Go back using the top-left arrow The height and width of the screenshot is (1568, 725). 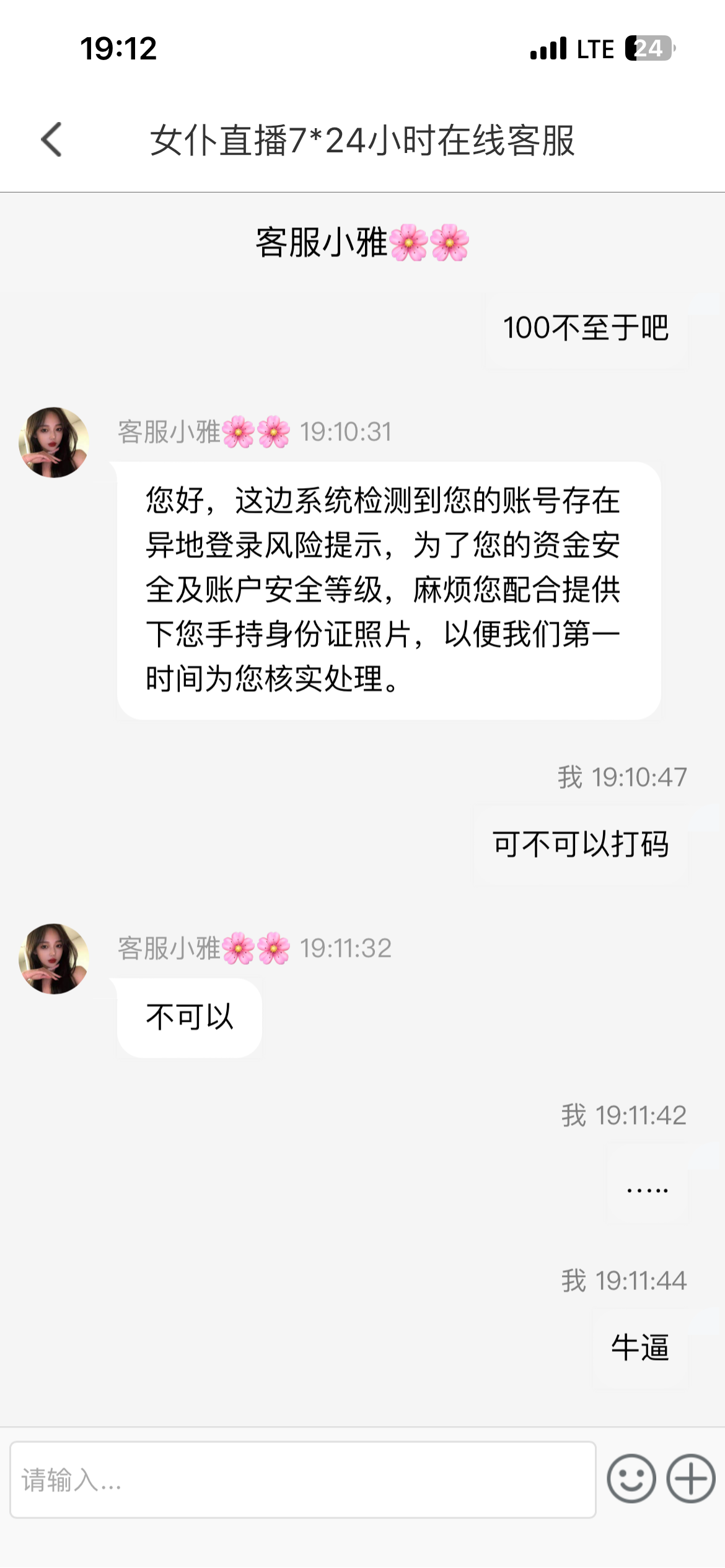(52, 140)
